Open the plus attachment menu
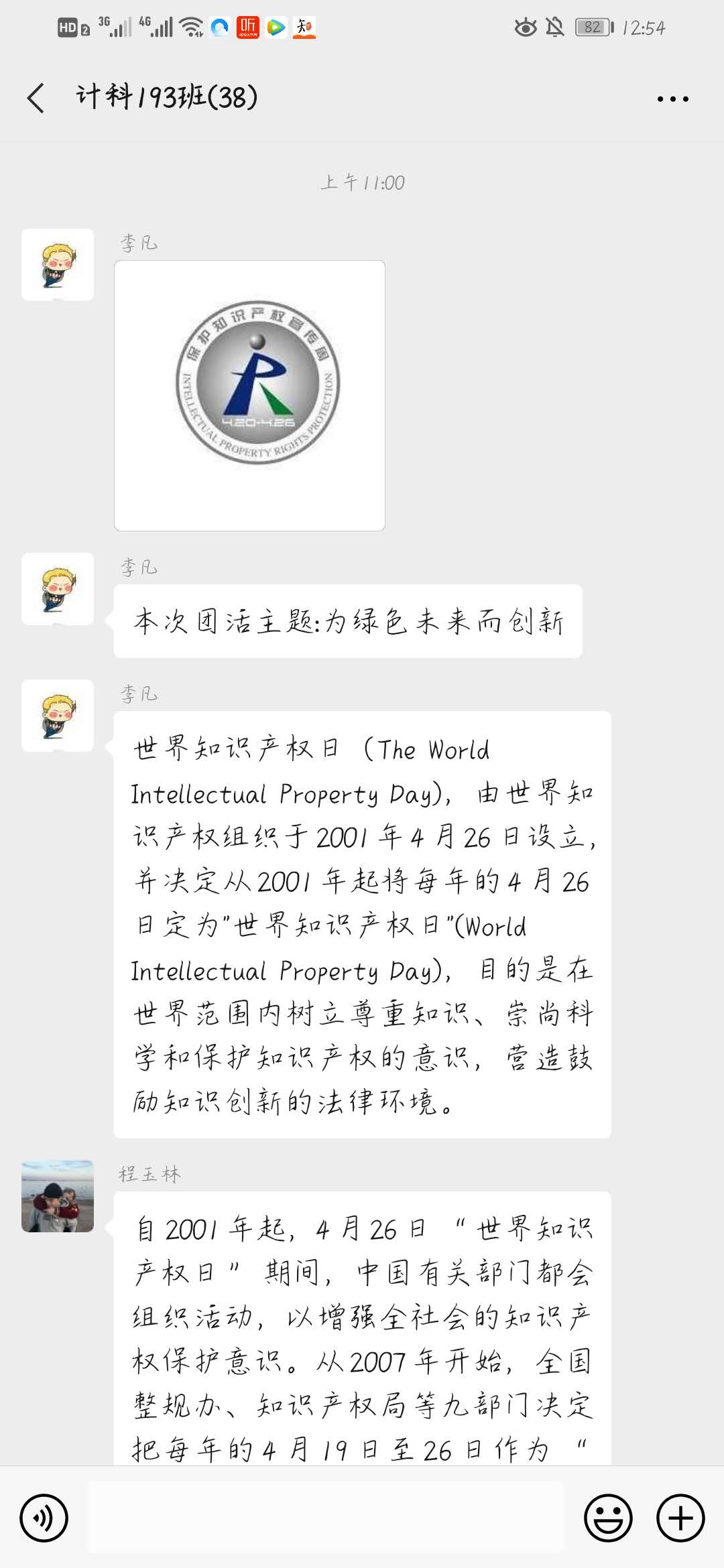 [x=680, y=1518]
